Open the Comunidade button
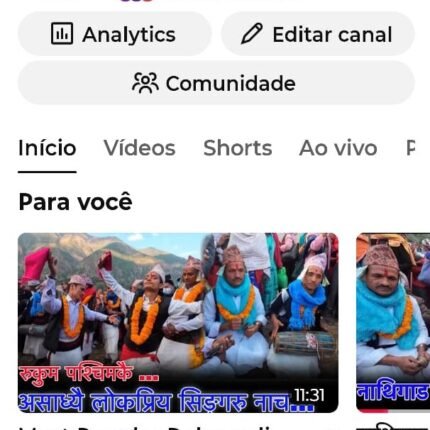 [216, 83]
